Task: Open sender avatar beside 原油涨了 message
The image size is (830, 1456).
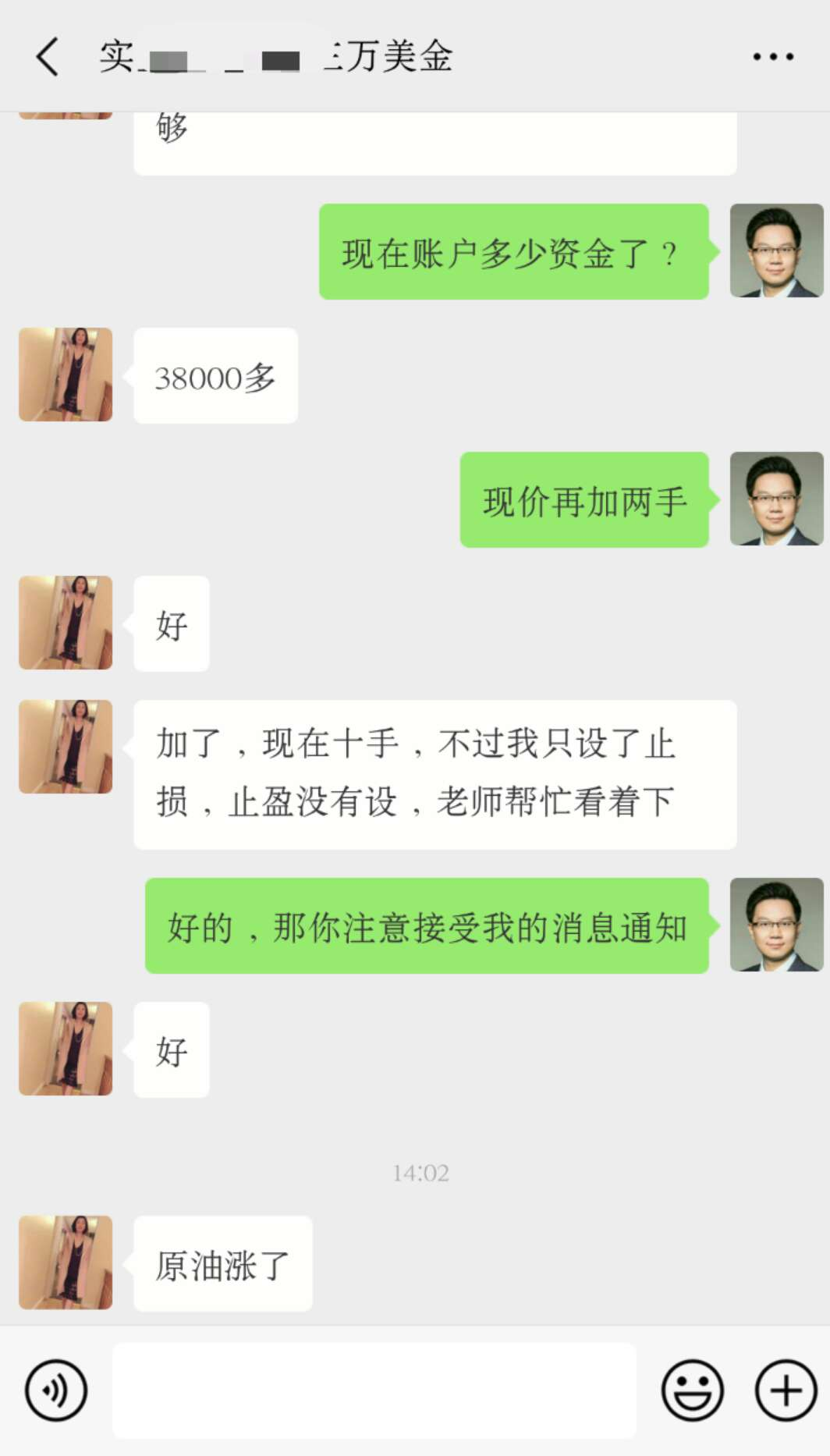Action: click(x=66, y=1262)
